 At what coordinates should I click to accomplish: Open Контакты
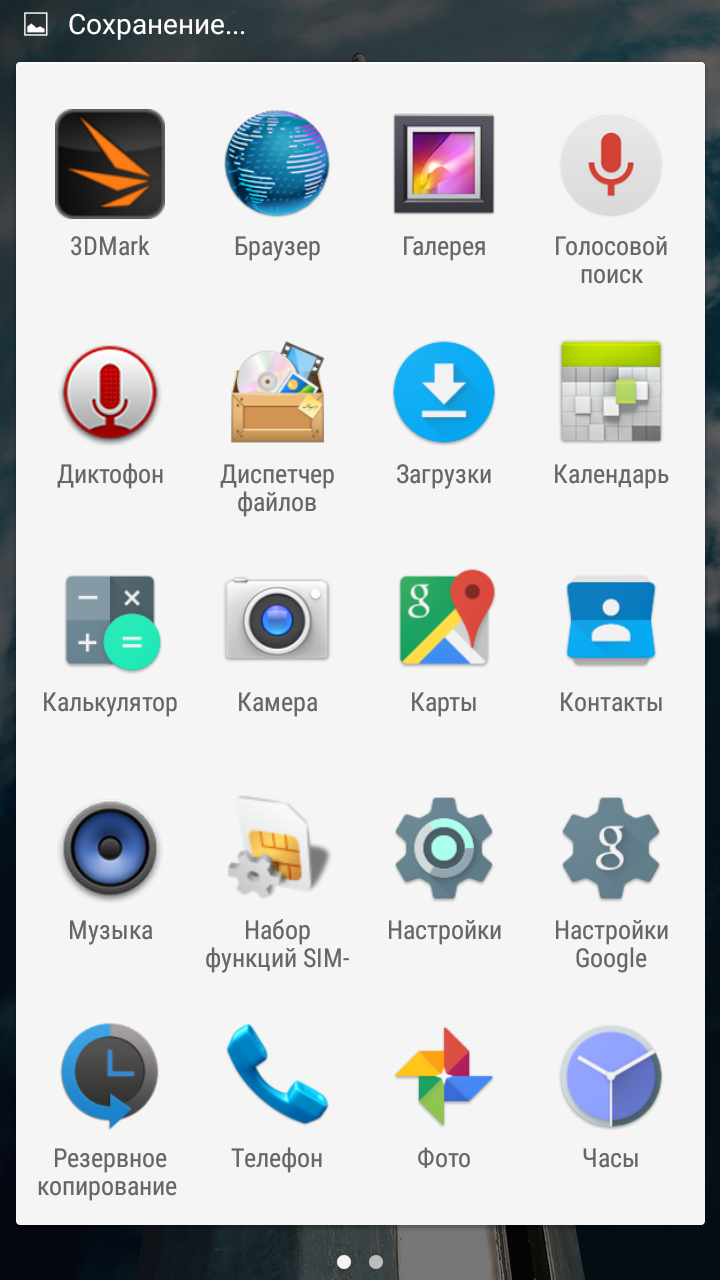click(x=611, y=620)
